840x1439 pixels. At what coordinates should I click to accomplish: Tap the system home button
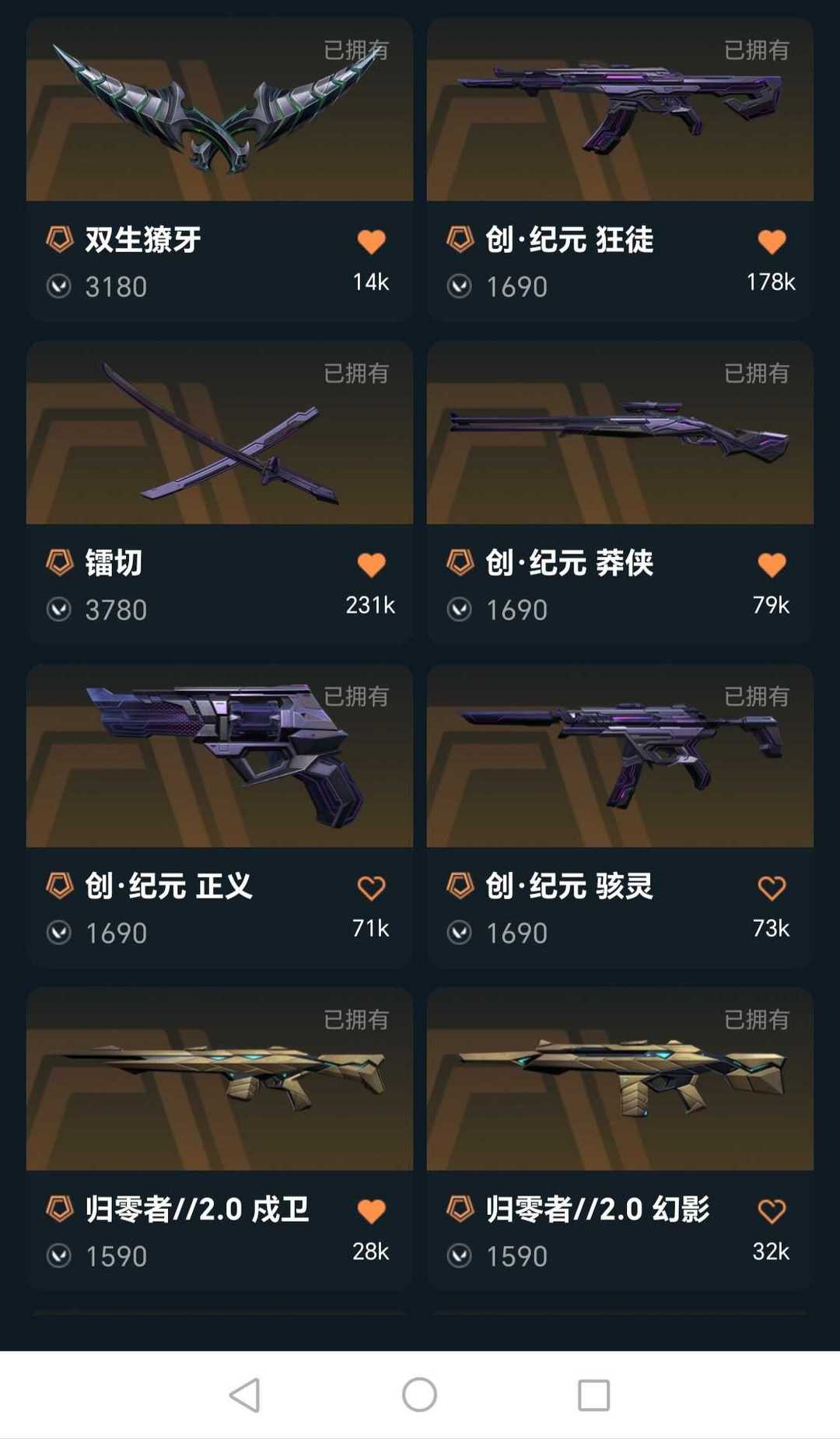pos(419,1395)
